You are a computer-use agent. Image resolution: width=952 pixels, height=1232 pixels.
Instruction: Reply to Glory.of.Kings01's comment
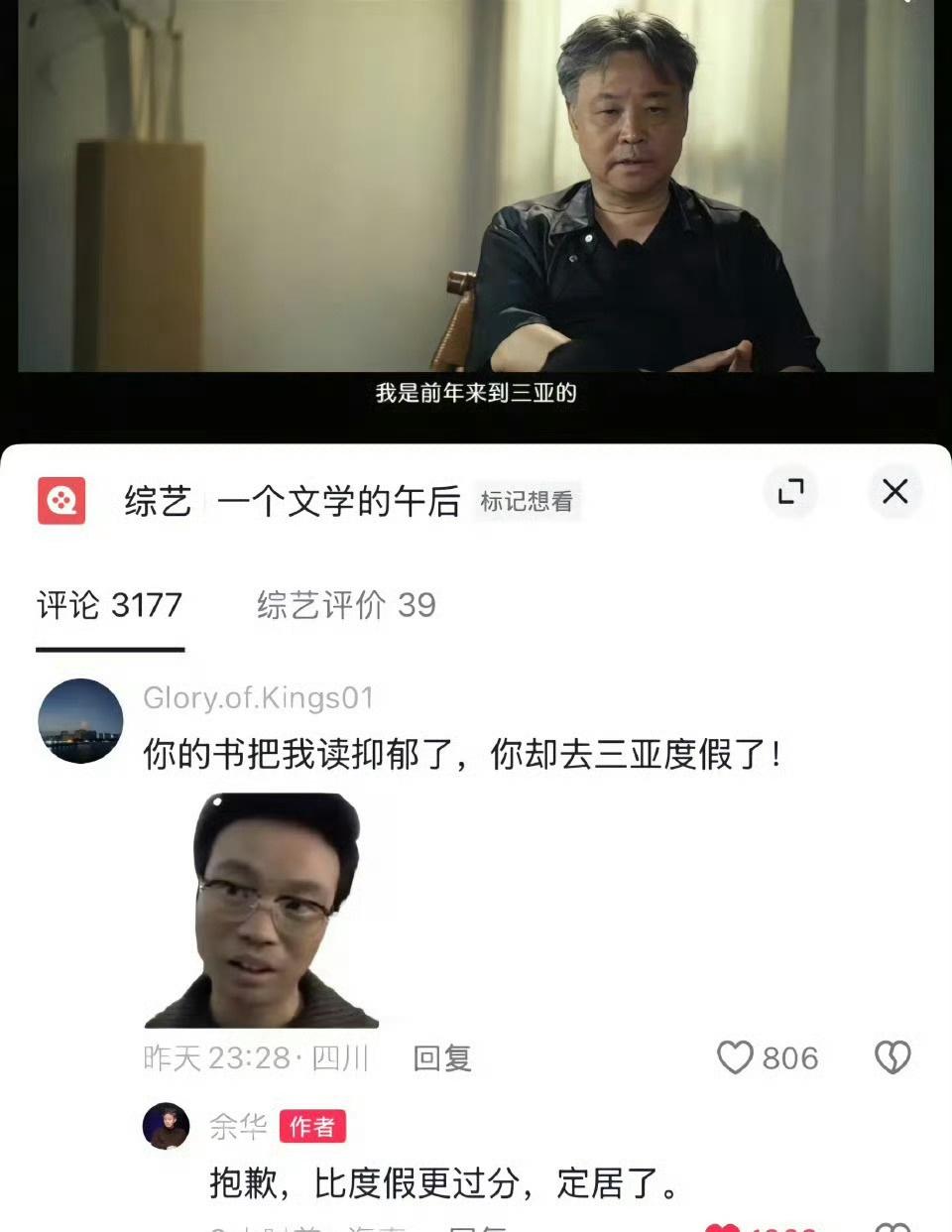pos(441,1058)
